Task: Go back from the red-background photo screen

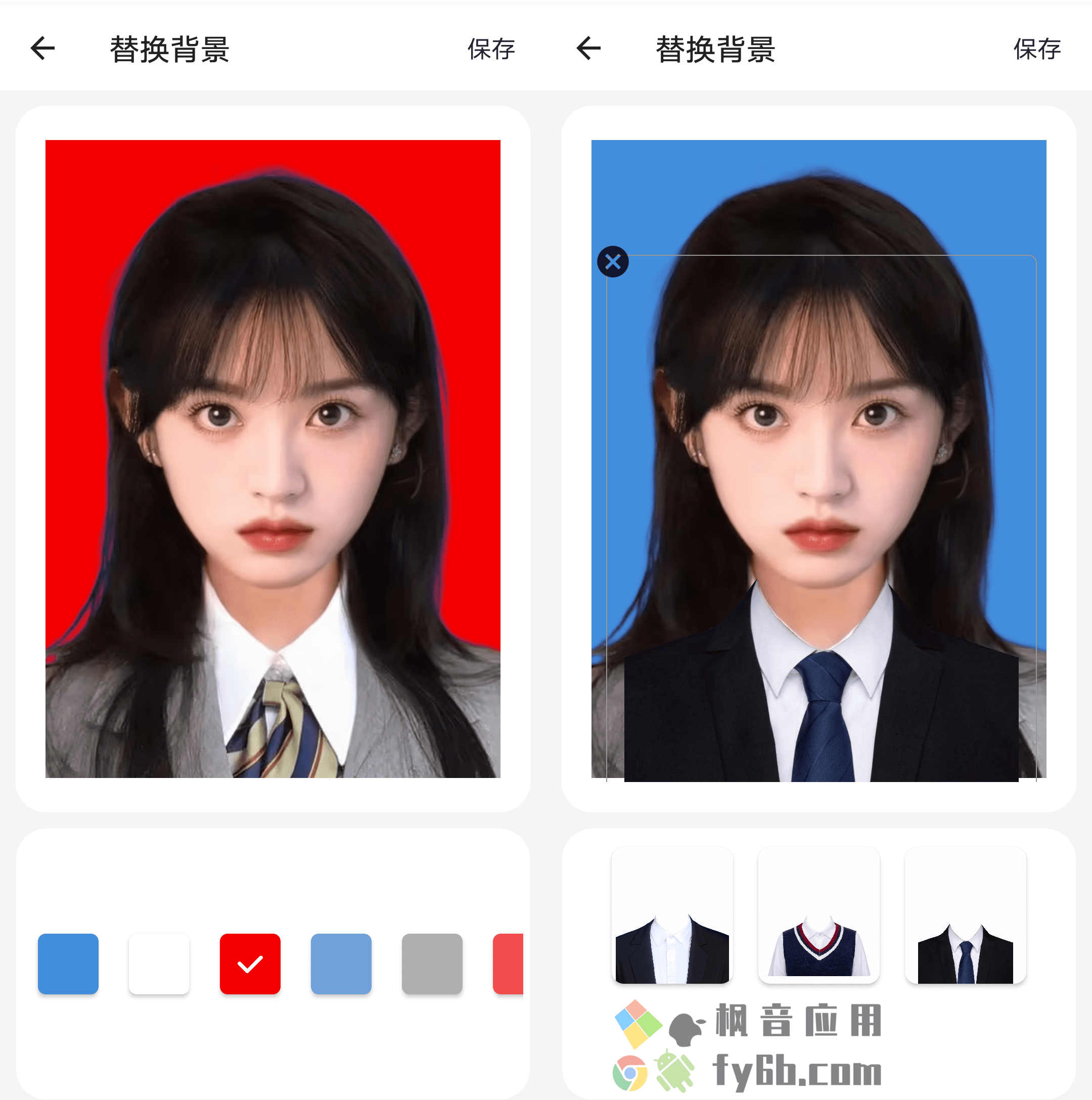Action: (x=42, y=49)
